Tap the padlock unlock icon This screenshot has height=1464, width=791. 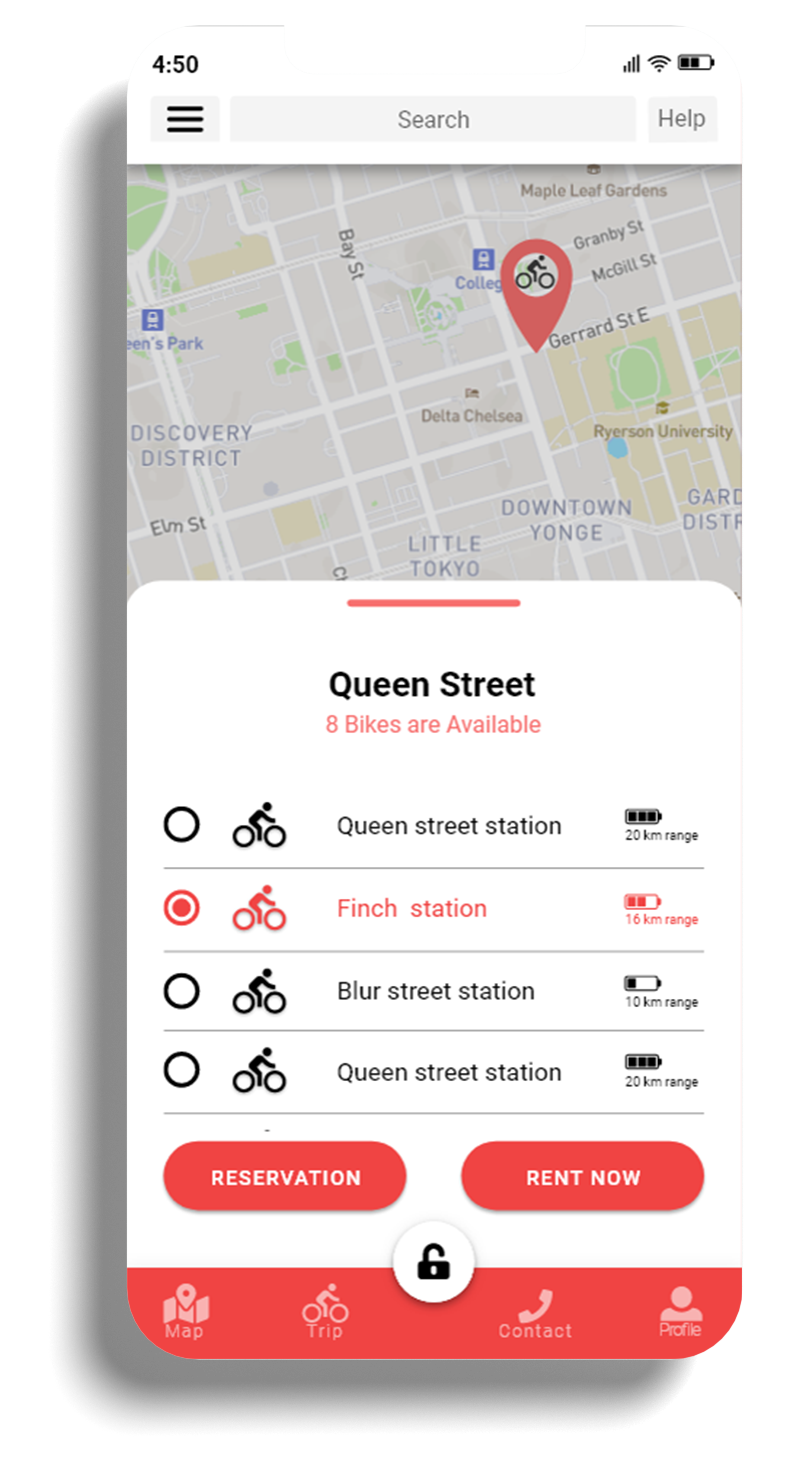[432, 1260]
